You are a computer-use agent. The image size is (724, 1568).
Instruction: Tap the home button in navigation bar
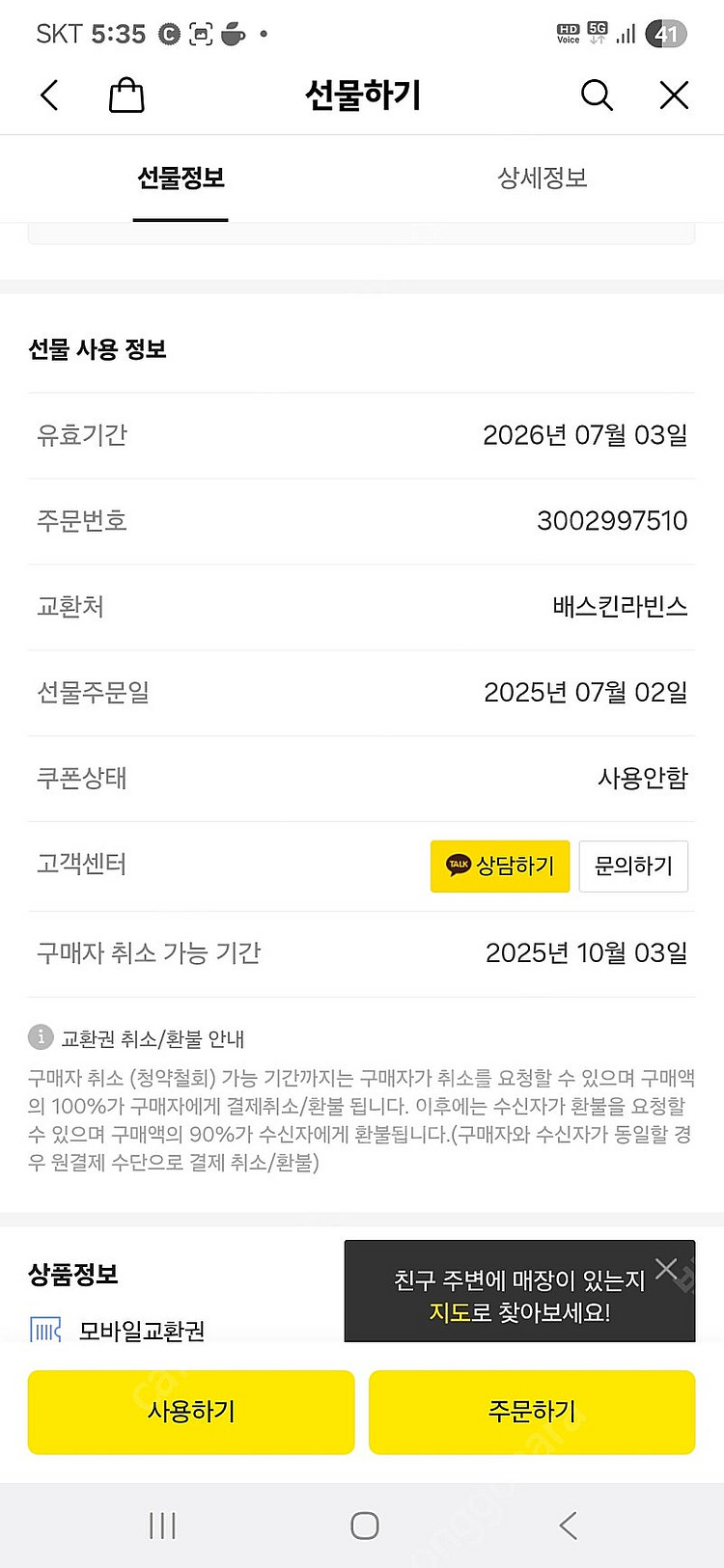point(364,1525)
